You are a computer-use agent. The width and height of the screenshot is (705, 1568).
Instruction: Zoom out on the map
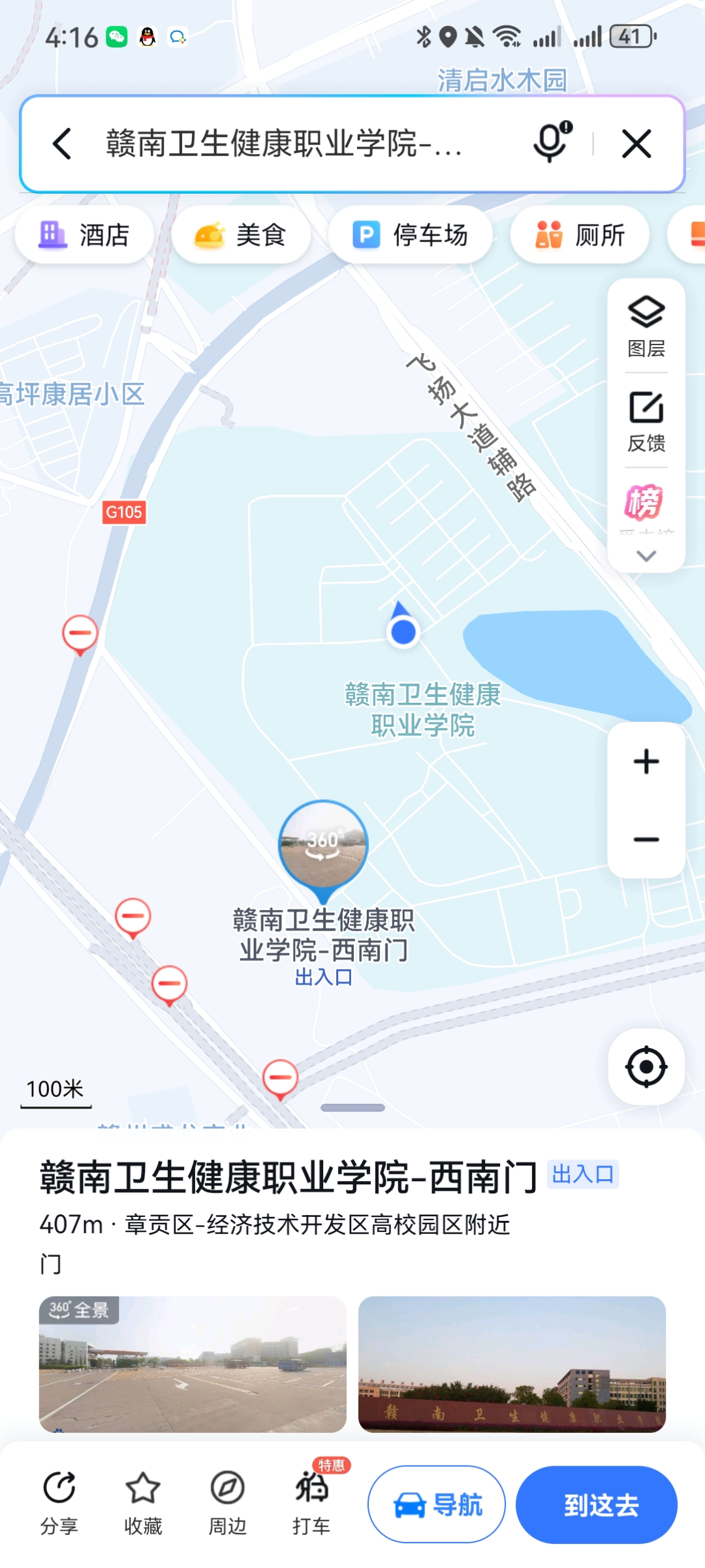pos(646,839)
